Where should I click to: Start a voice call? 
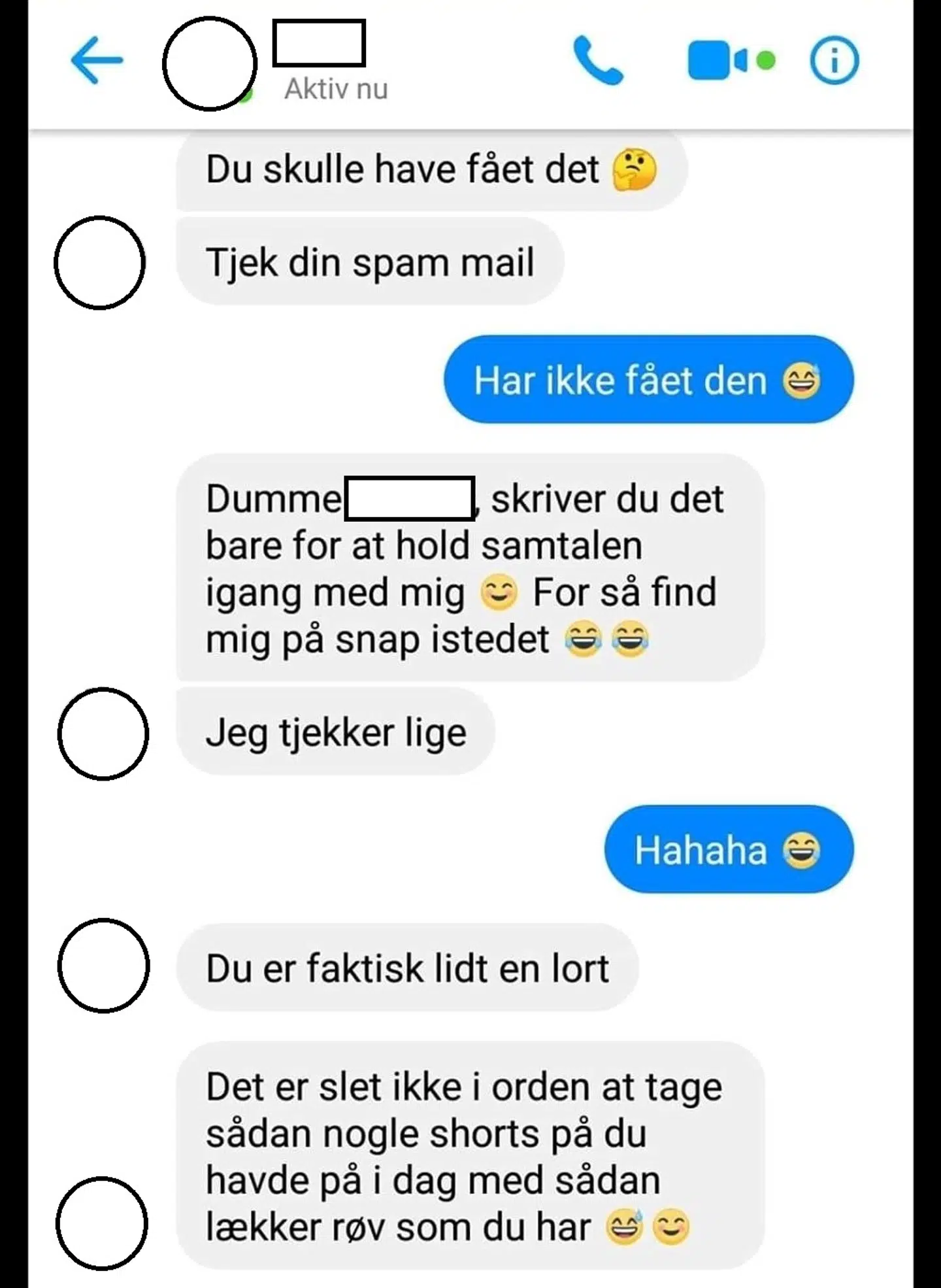[598, 61]
